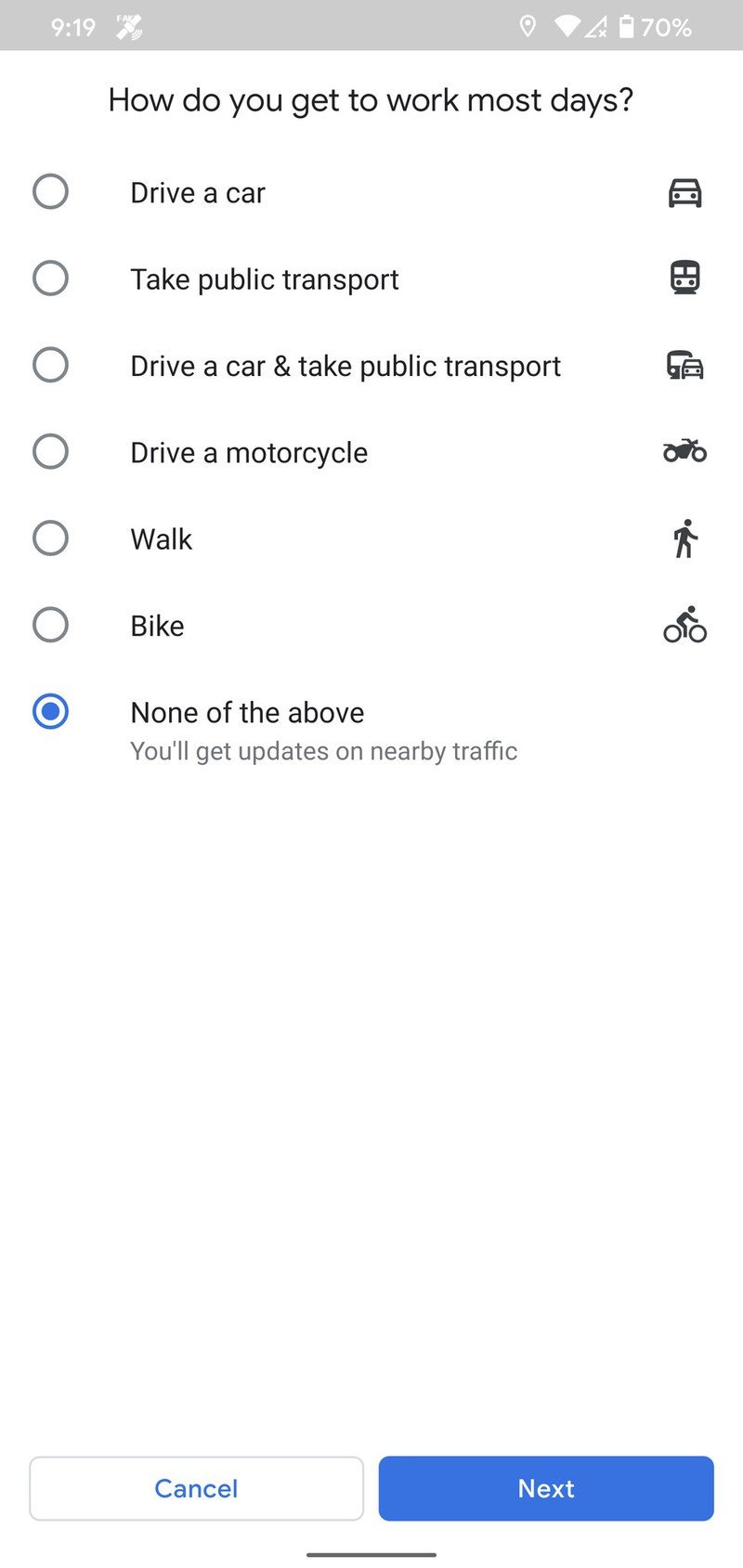The width and height of the screenshot is (743, 1568).
Task: Pick Drive a car & take public transport
Action: (x=50, y=365)
